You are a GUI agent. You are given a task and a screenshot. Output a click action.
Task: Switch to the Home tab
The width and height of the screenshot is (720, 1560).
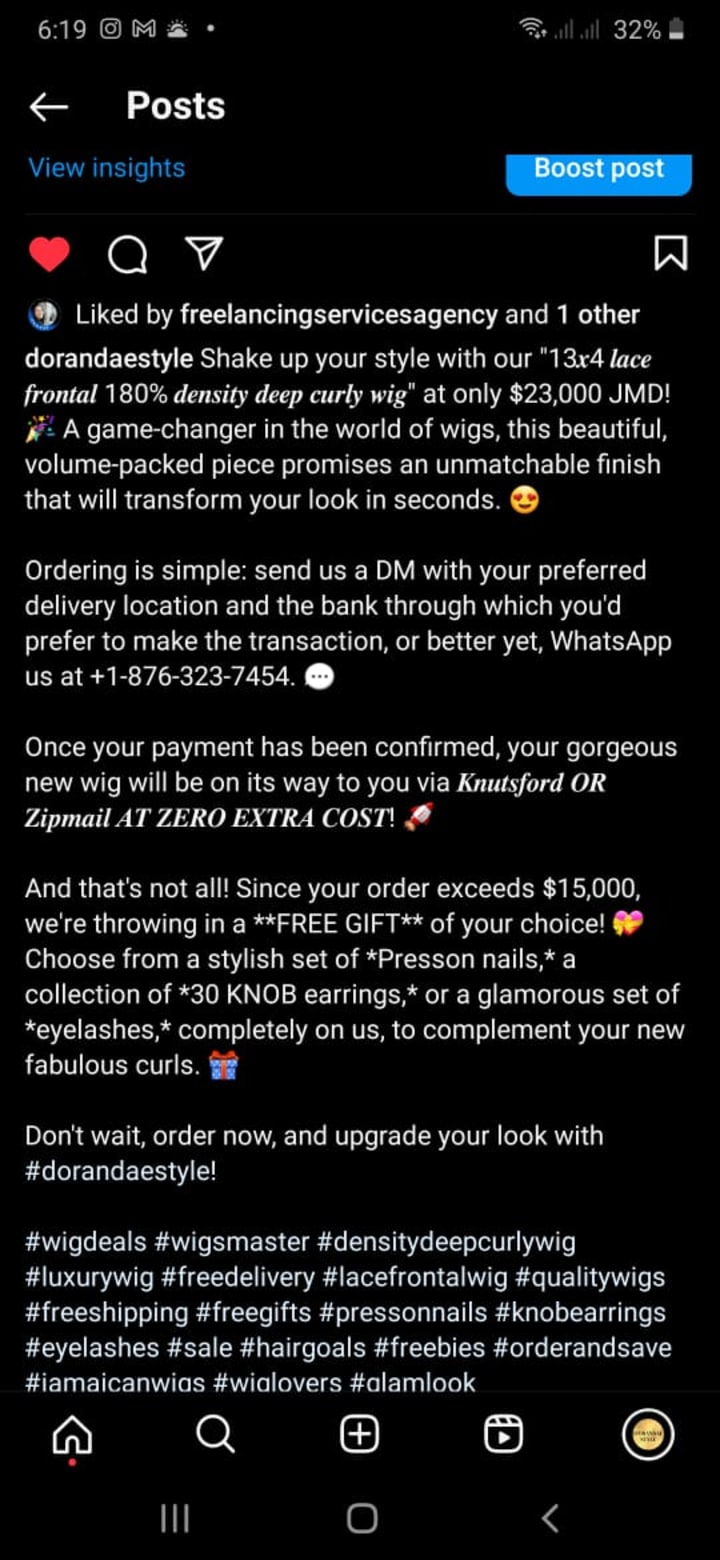click(72, 1436)
